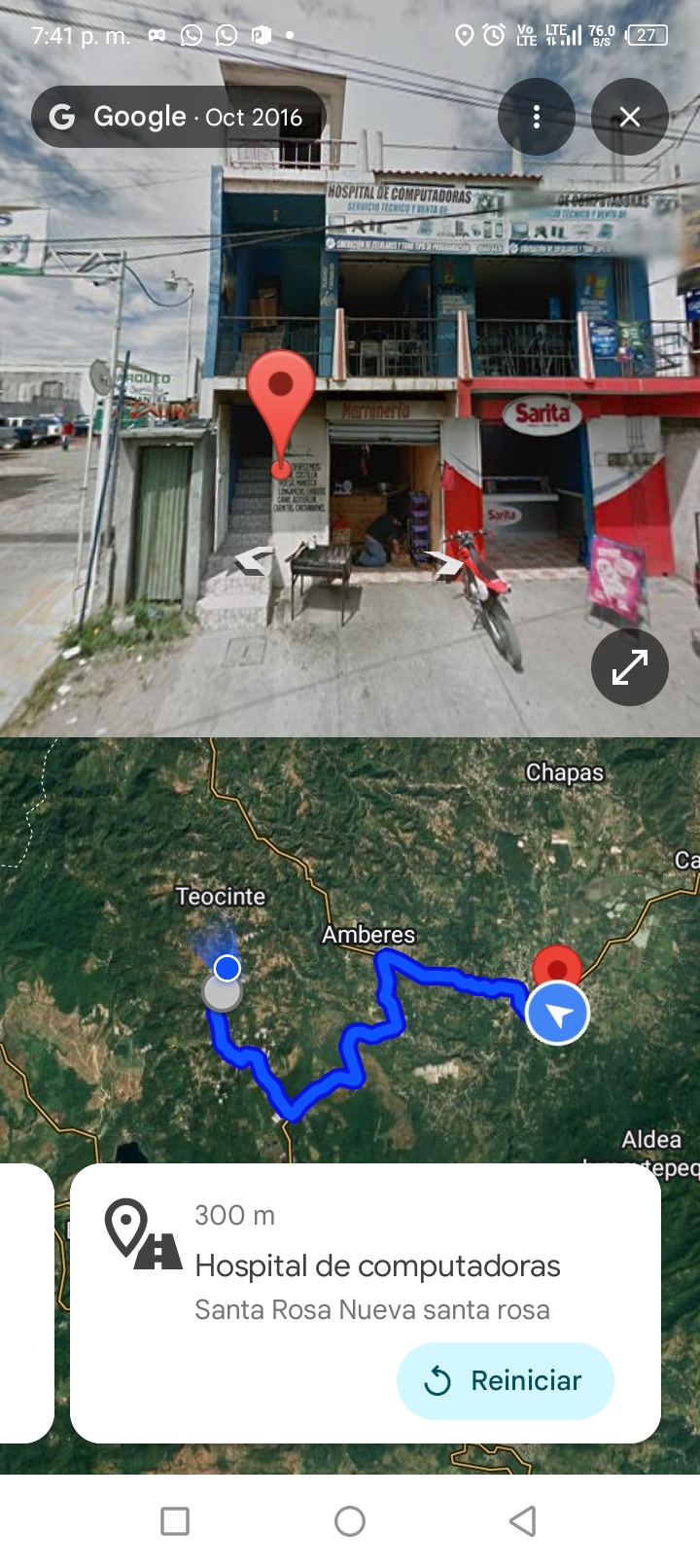Move Street View to the left arrow
This screenshot has height=1568, width=700.
coord(254,560)
